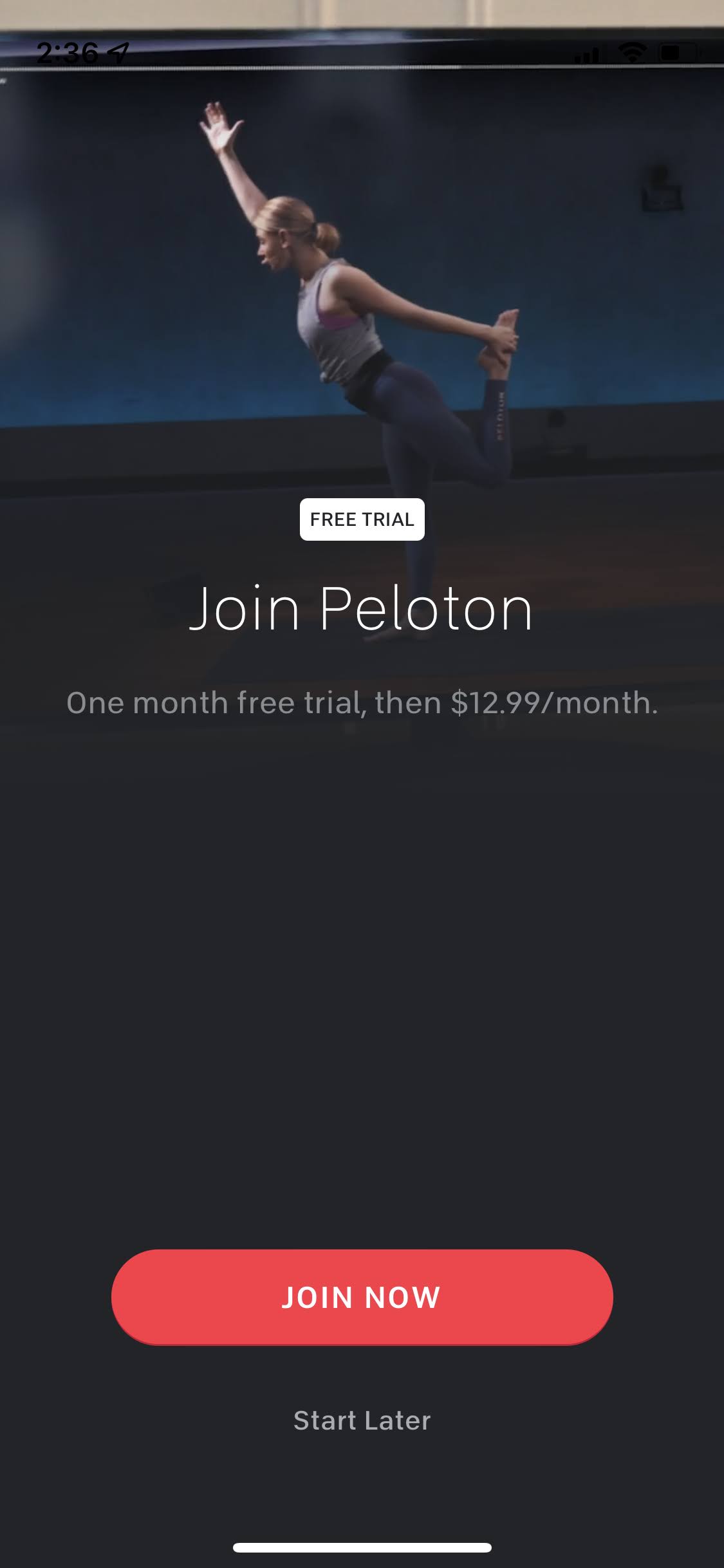Tap the dark background area of the screen

pos(362,966)
